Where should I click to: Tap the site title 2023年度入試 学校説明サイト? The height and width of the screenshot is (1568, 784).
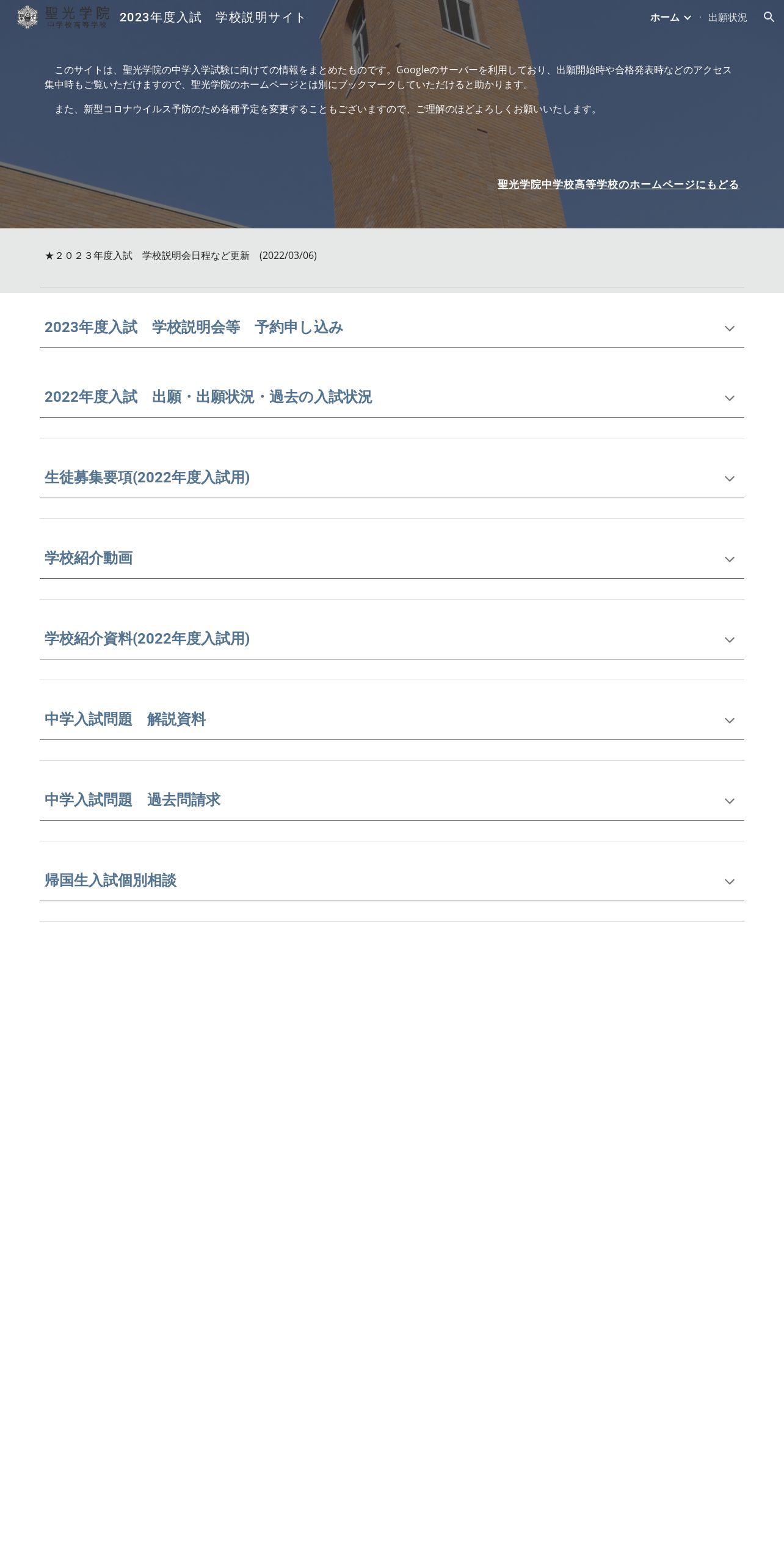point(212,17)
